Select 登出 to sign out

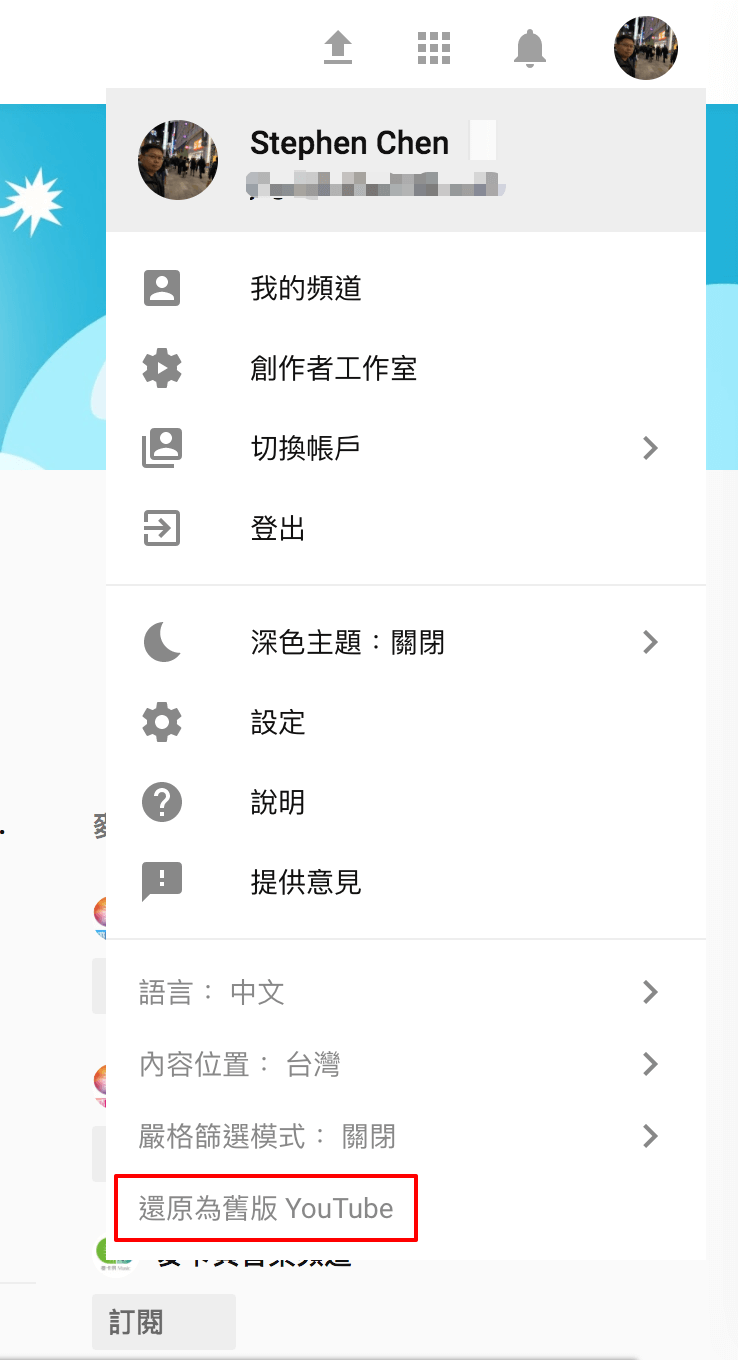pos(278,528)
